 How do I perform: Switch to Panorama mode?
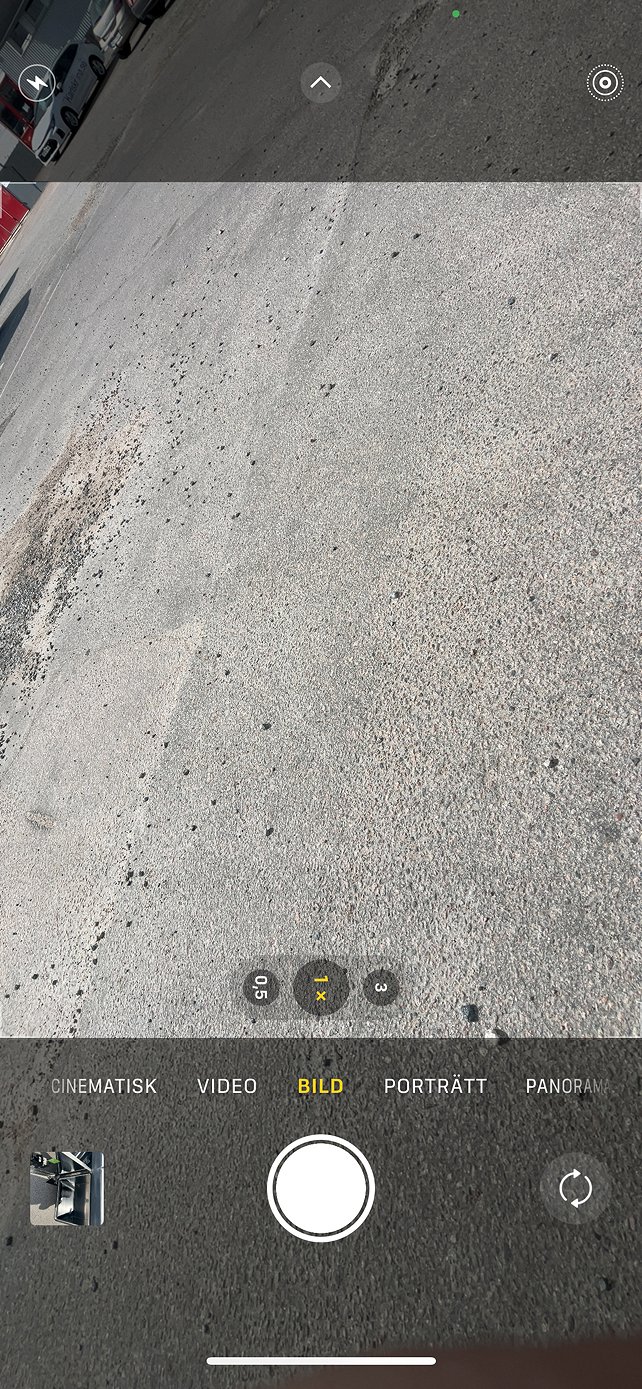coord(567,1086)
